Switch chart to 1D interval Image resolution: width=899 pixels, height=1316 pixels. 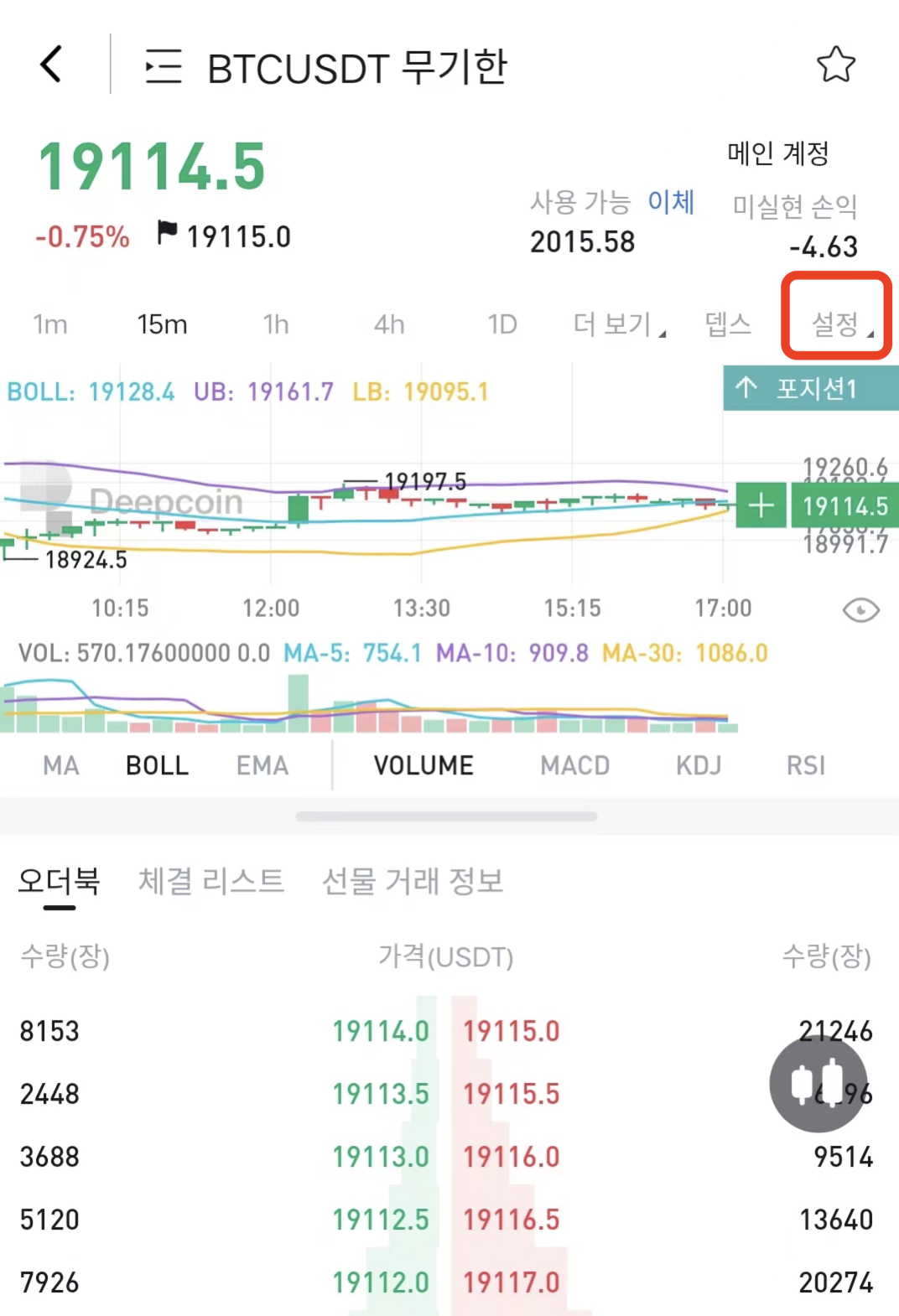click(x=502, y=324)
